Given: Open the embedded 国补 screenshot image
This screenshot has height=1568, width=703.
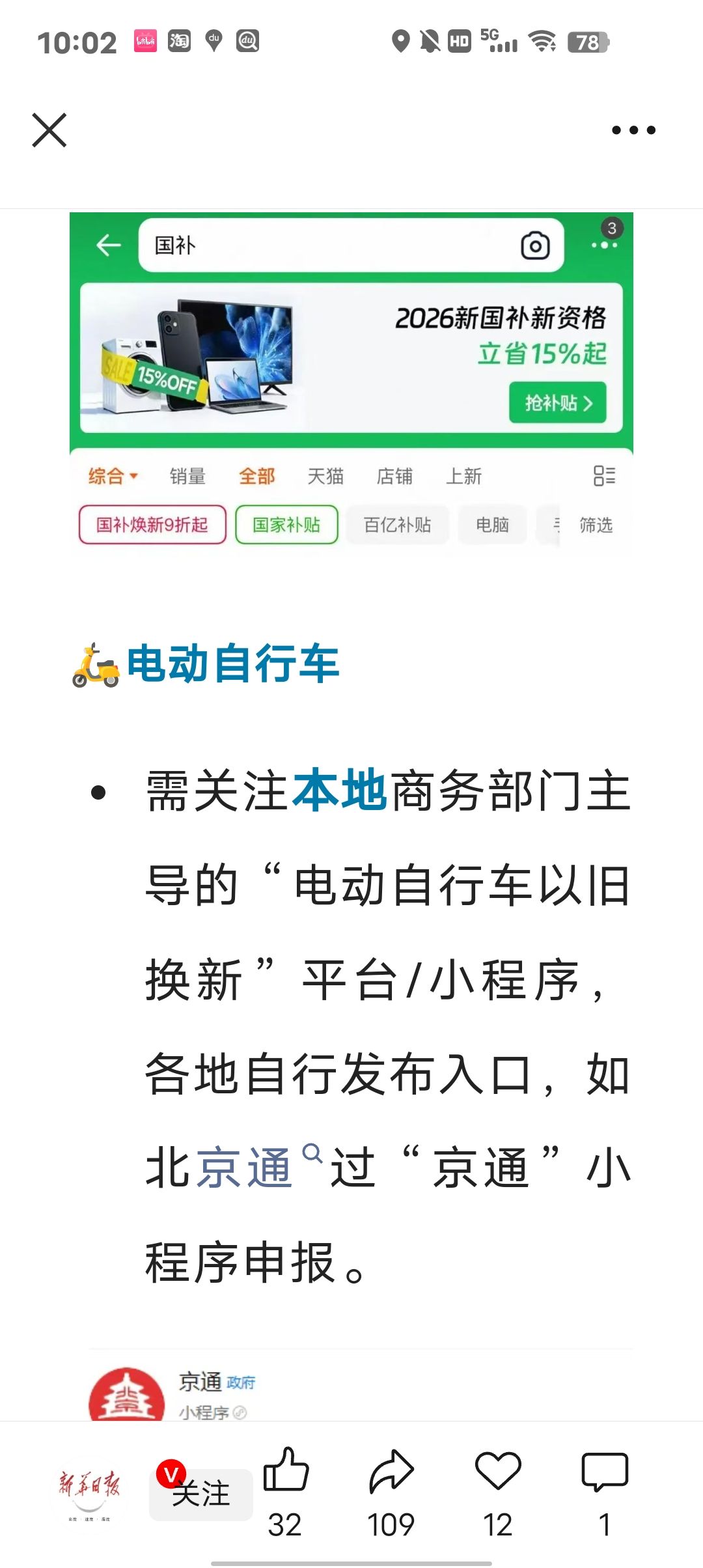Looking at the screenshot, I should [351, 383].
